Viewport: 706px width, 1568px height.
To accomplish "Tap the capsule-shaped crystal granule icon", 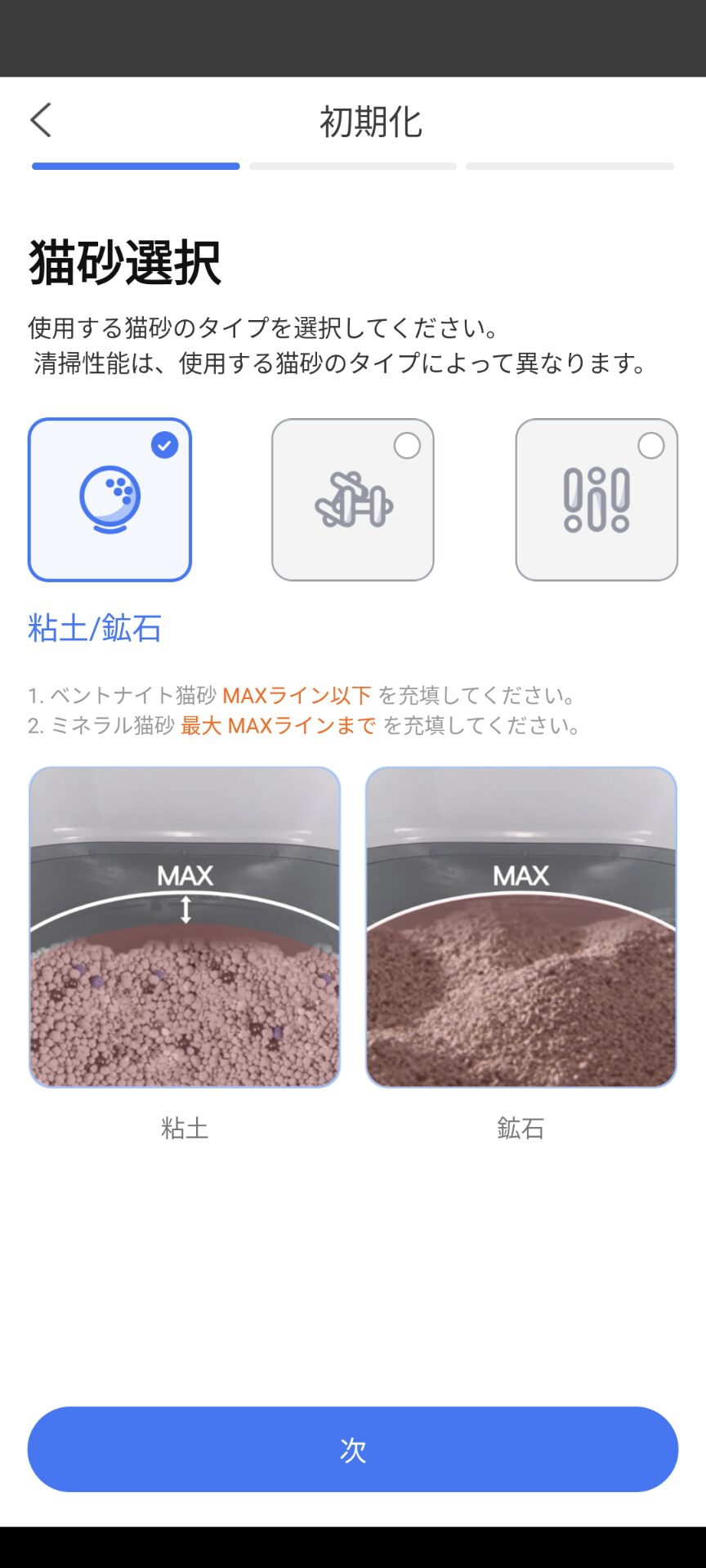I will [596, 500].
